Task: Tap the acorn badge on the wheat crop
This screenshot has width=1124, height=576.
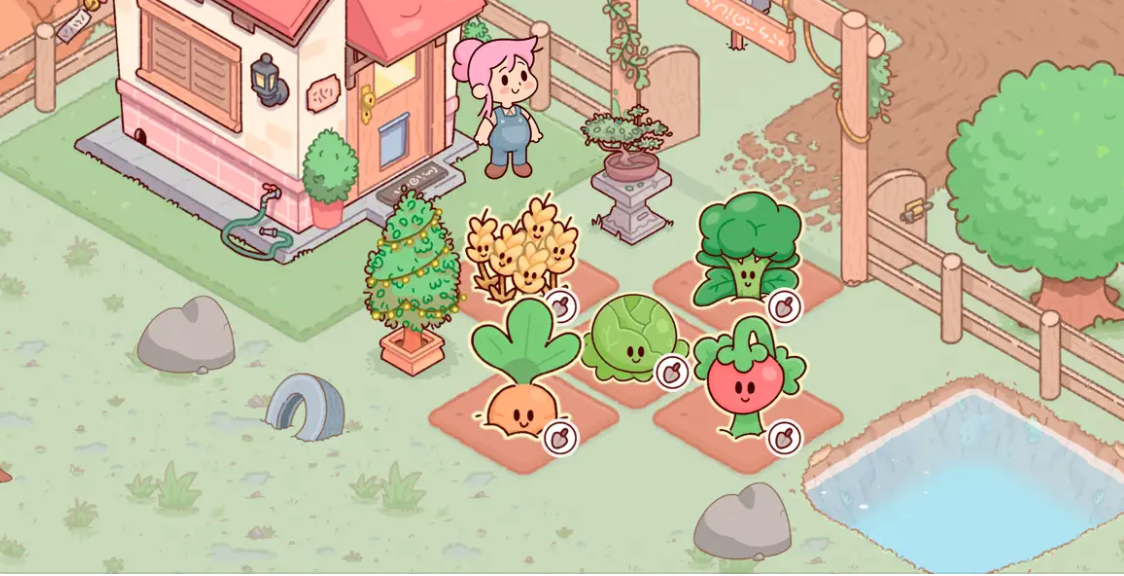Action: tap(561, 307)
